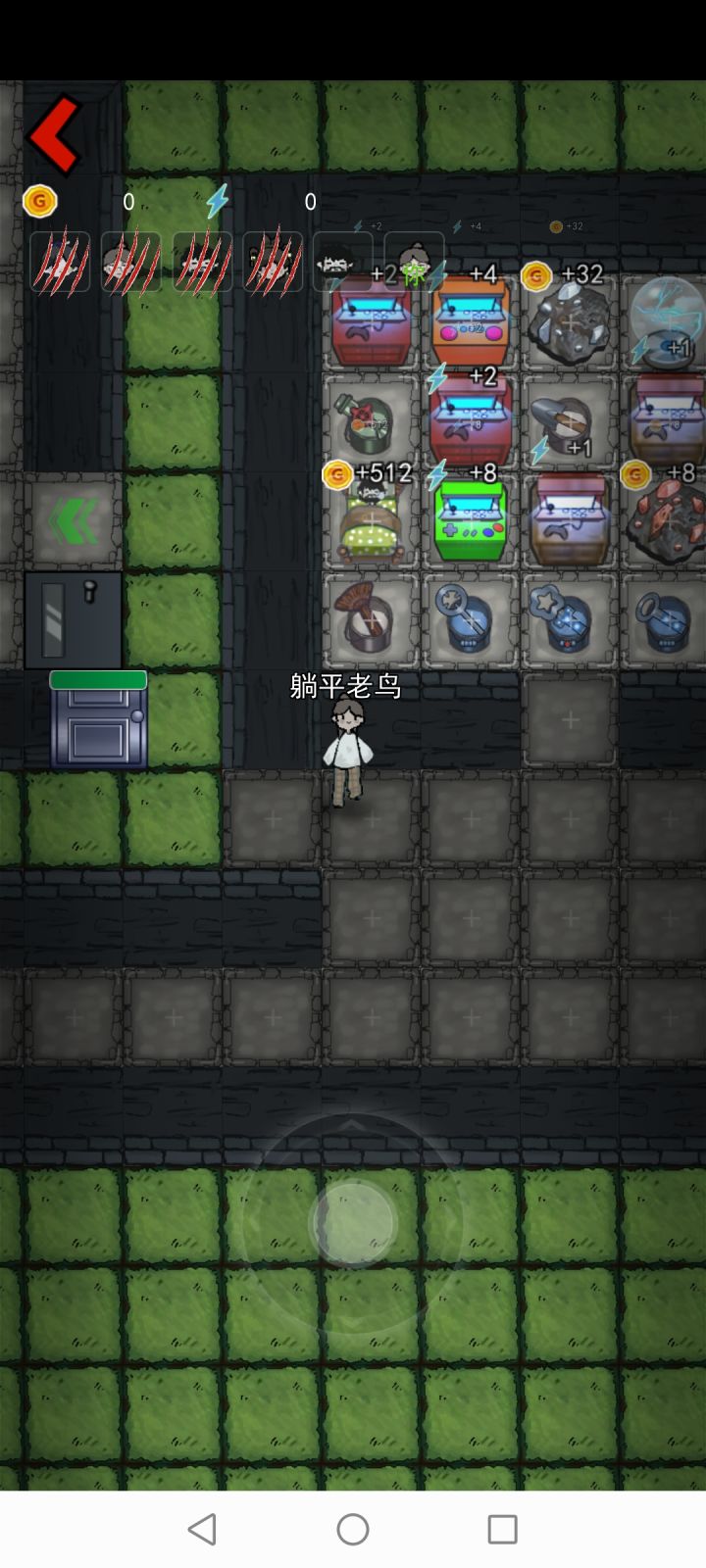Tap the star-wand capsule machine
This screenshot has width=706, height=1568.
tap(569, 619)
